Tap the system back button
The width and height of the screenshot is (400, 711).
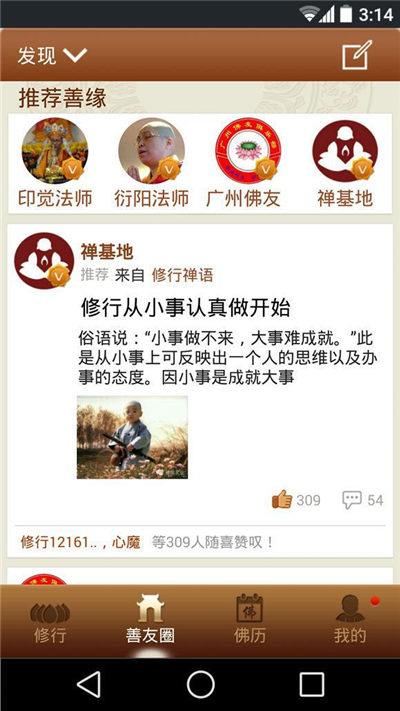pyautogui.click(x=89, y=684)
